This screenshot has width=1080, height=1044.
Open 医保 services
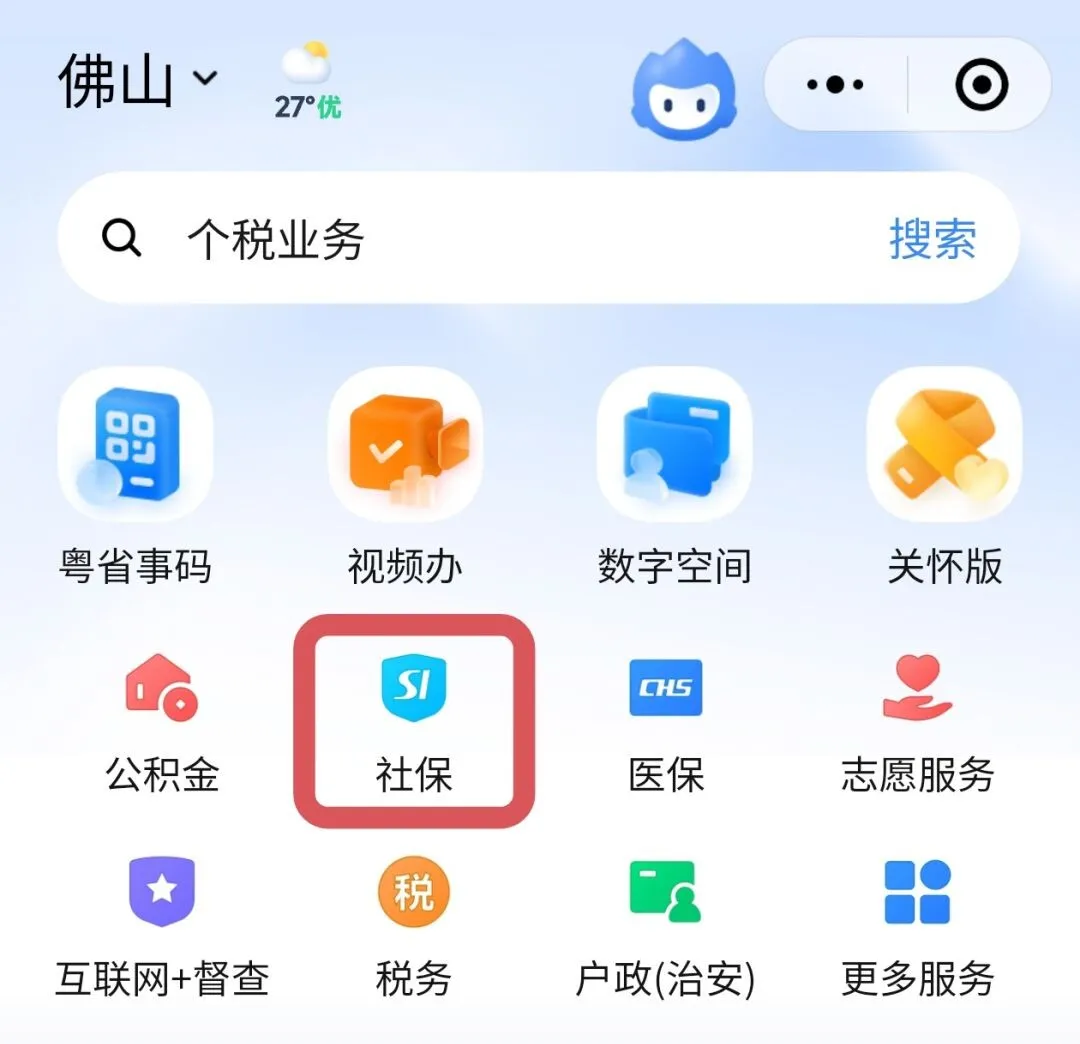coord(666,723)
